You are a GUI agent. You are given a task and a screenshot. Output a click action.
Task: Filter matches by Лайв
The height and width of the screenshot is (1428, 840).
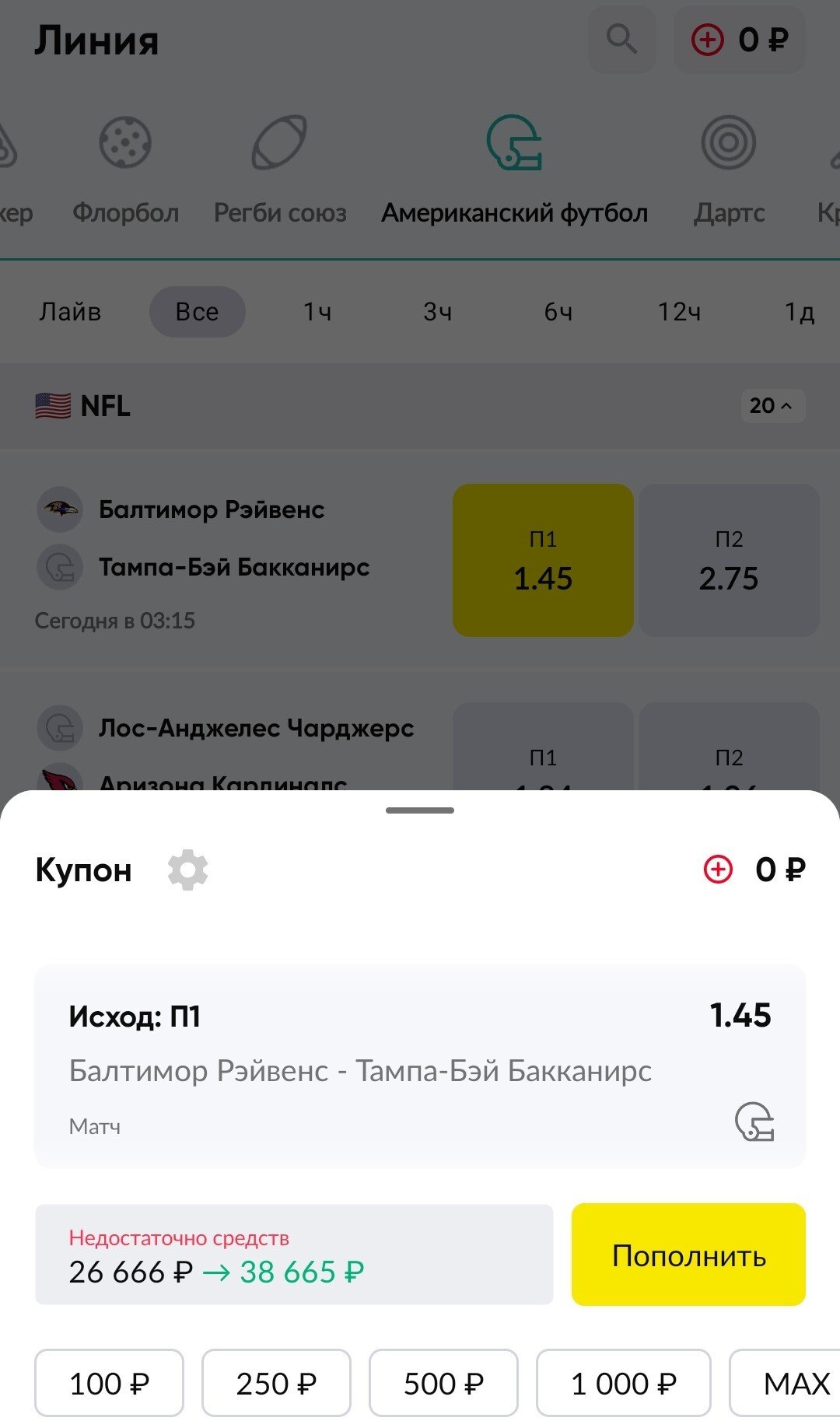coord(70,312)
